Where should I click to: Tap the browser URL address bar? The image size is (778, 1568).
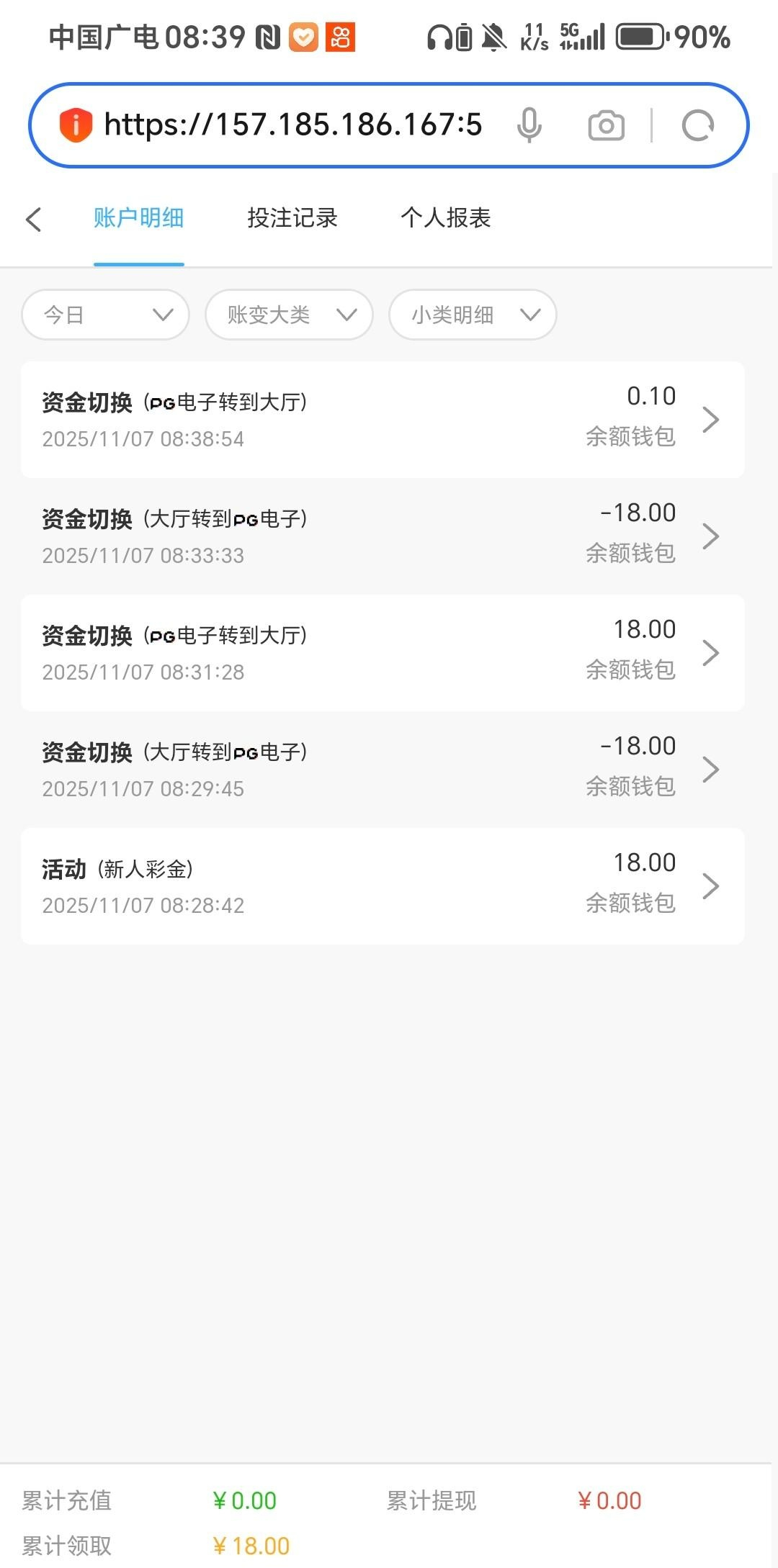(x=292, y=125)
